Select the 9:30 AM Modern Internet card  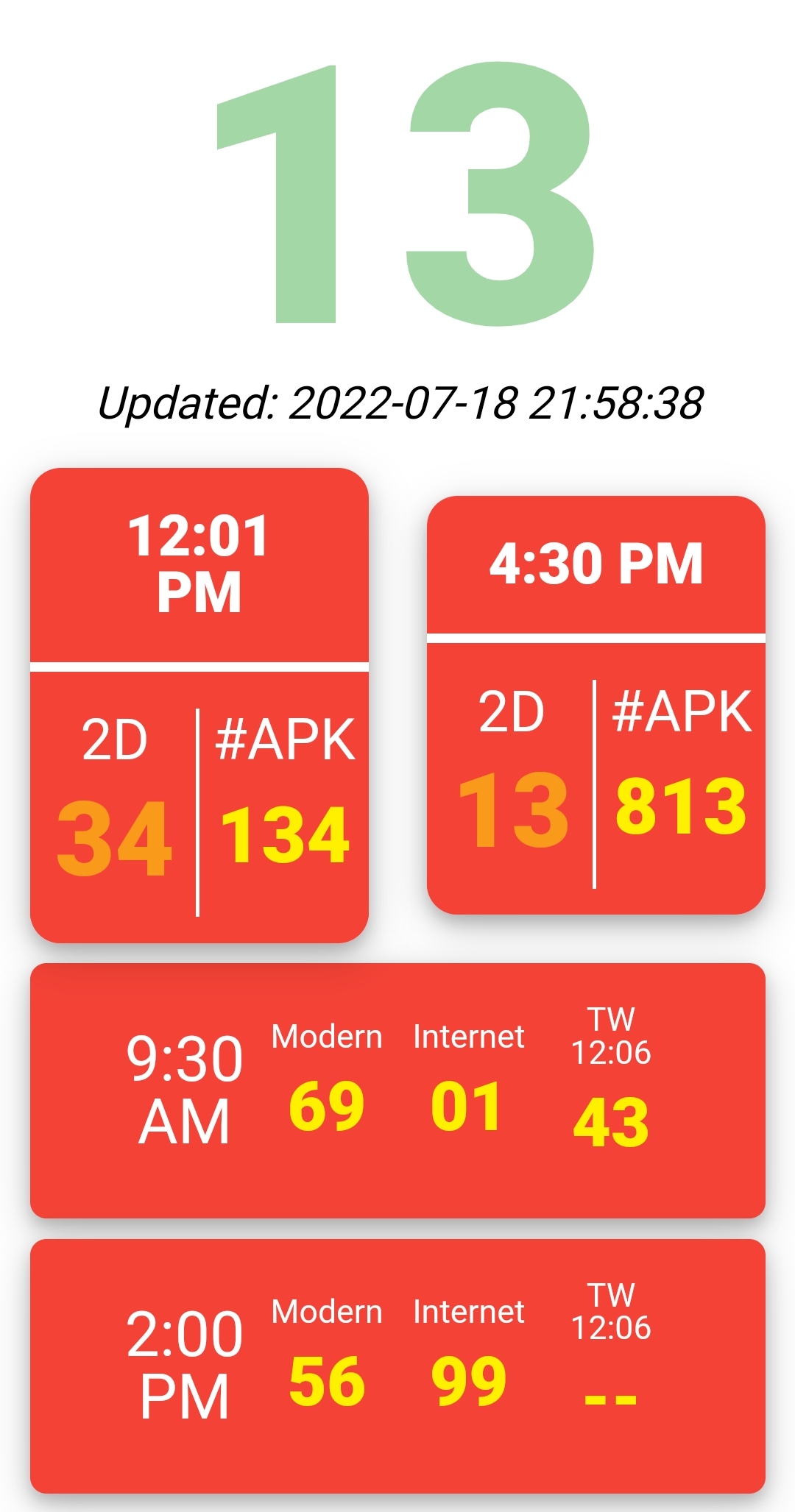pyautogui.click(x=397, y=1090)
